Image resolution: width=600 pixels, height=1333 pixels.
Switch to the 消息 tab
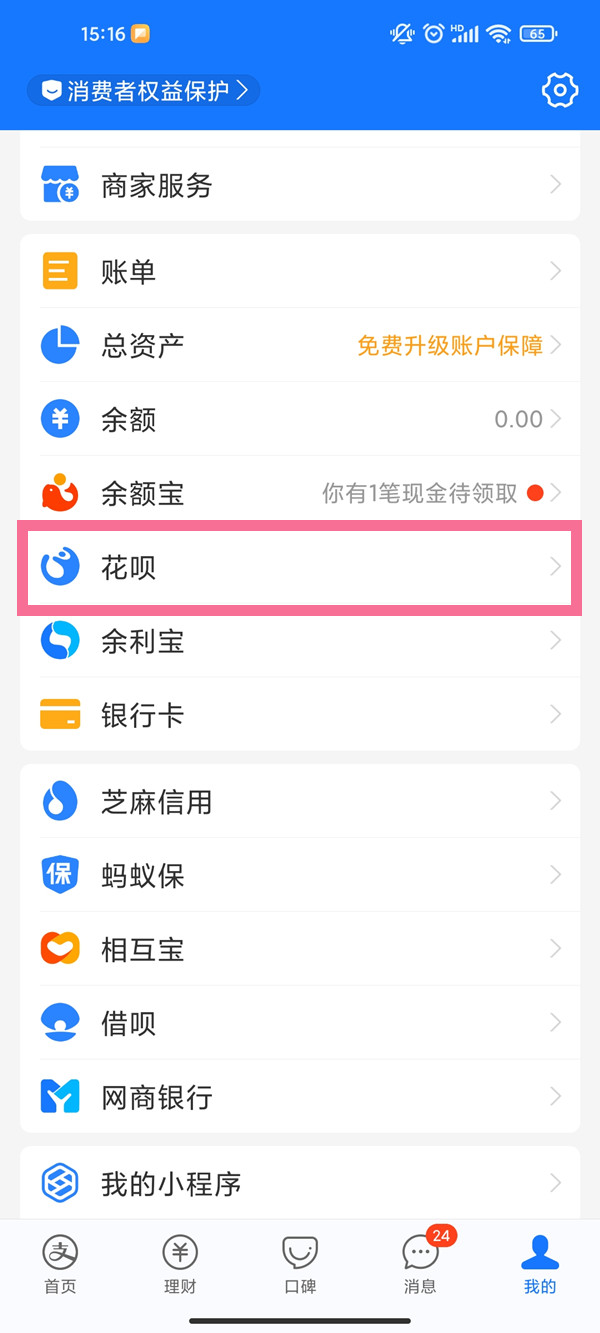coord(420,1265)
